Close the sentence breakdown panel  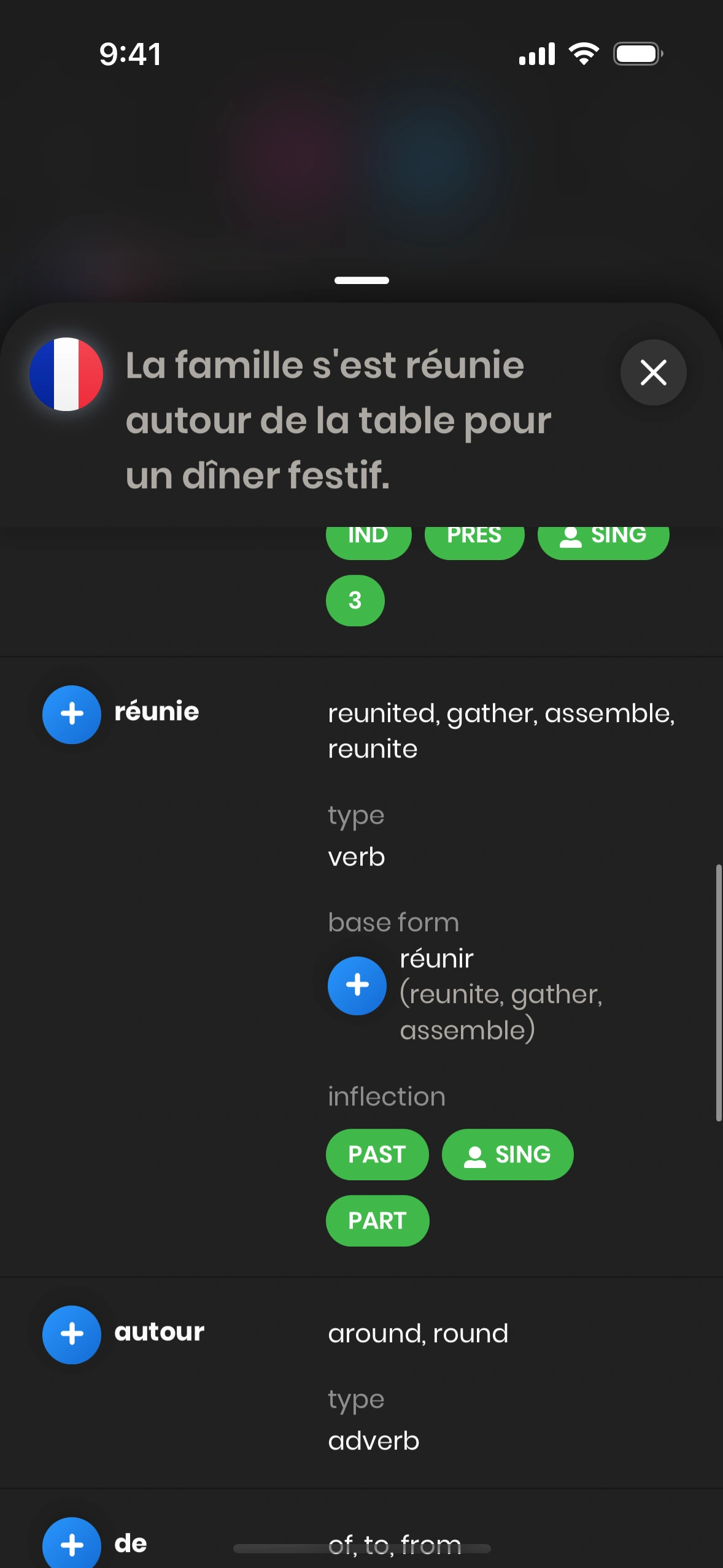click(x=653, y=372)
